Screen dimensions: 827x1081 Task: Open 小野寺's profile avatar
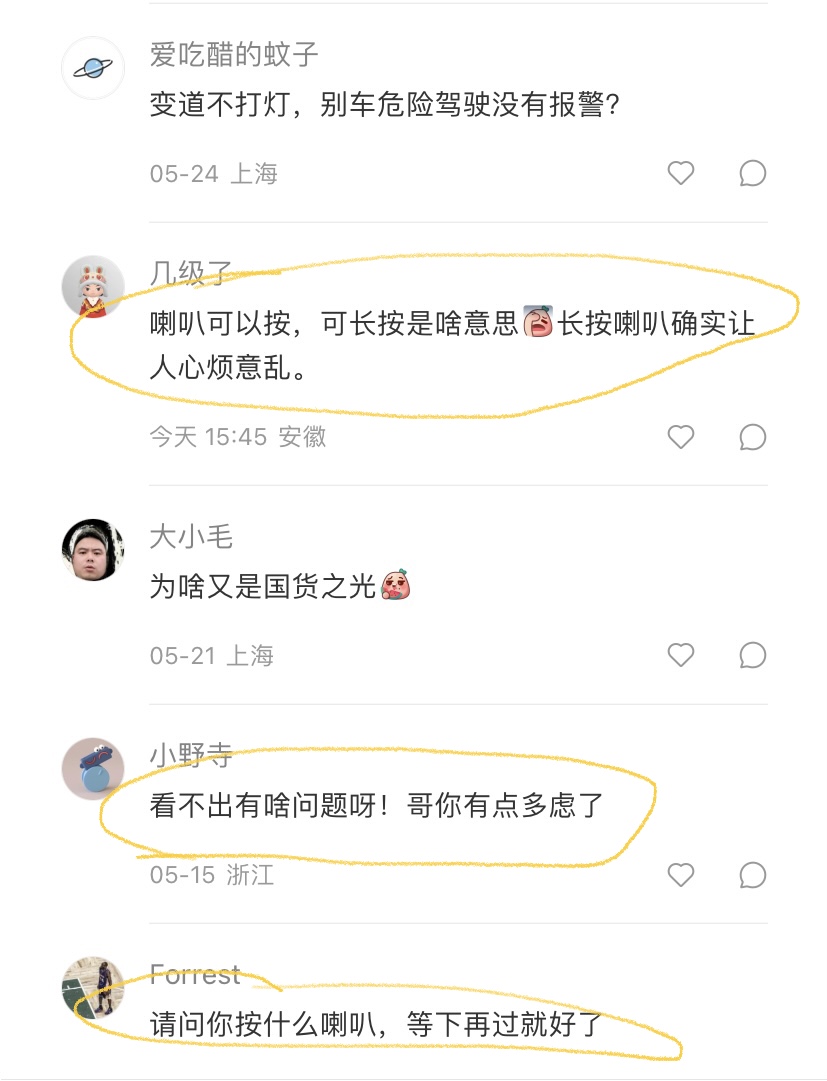pyautogui.click(x=93, y=769)
